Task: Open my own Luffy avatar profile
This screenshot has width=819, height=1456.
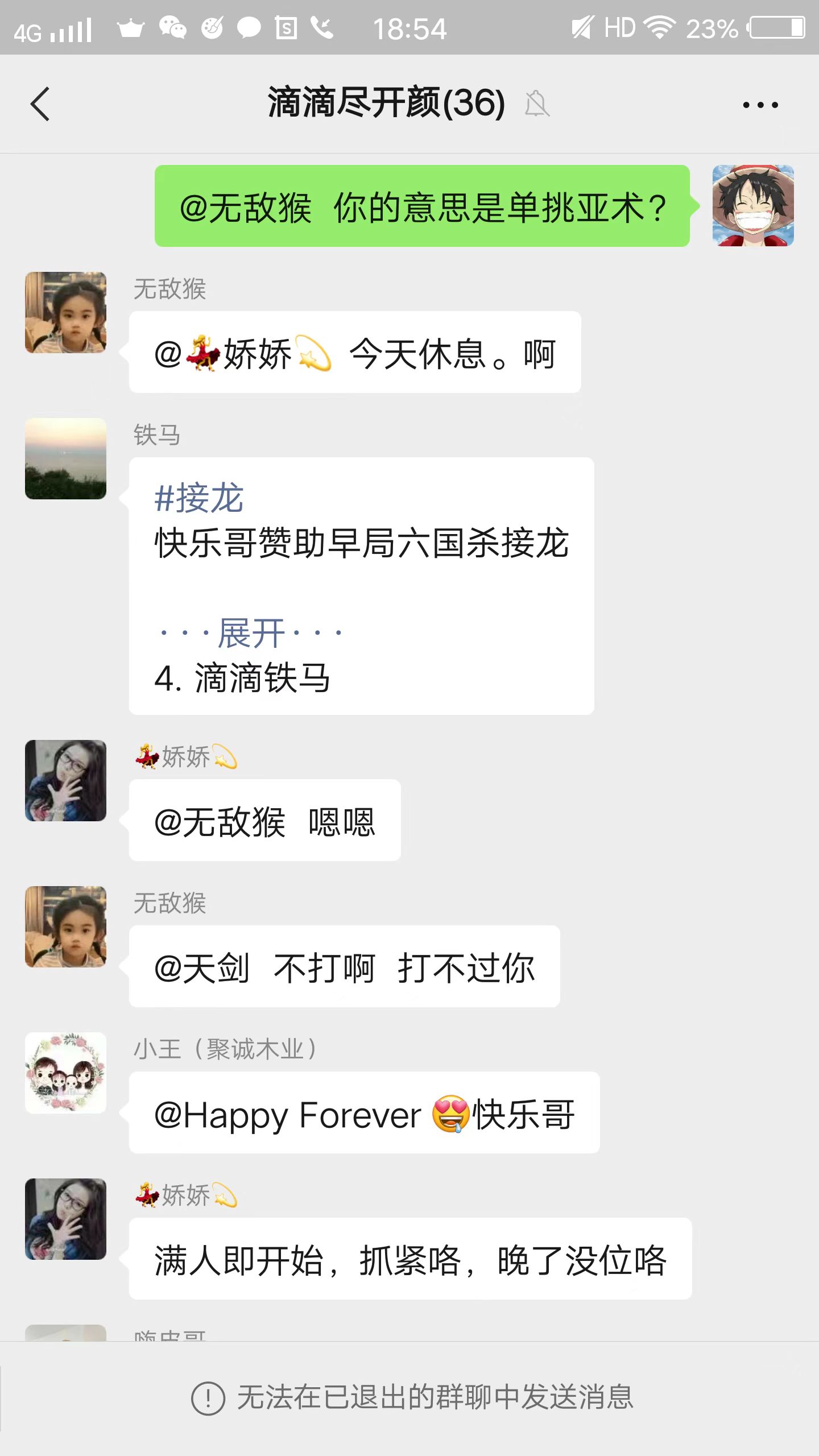Action: coord(752,206)
